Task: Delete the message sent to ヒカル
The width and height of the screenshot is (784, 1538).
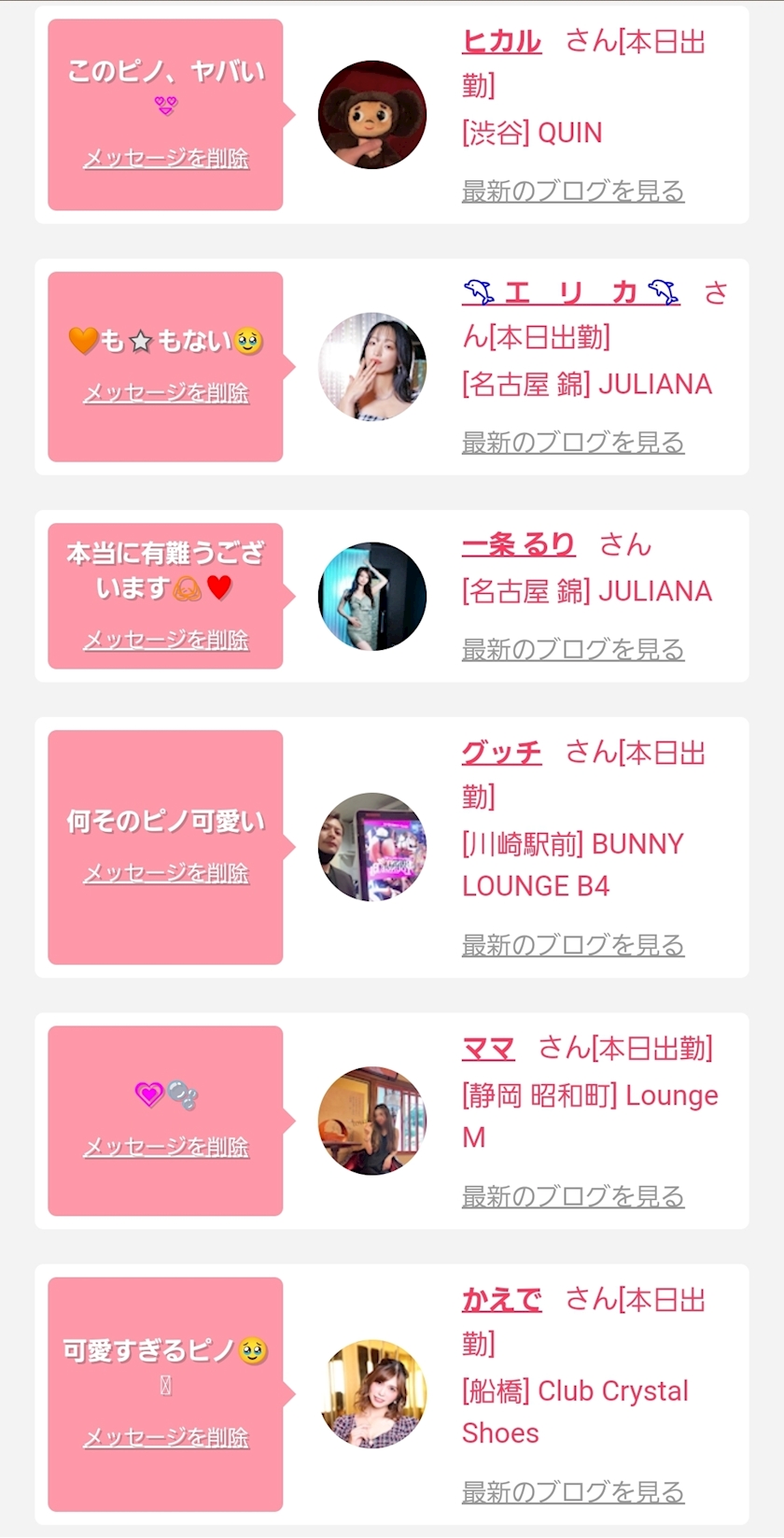Action: tap(166, 159)
